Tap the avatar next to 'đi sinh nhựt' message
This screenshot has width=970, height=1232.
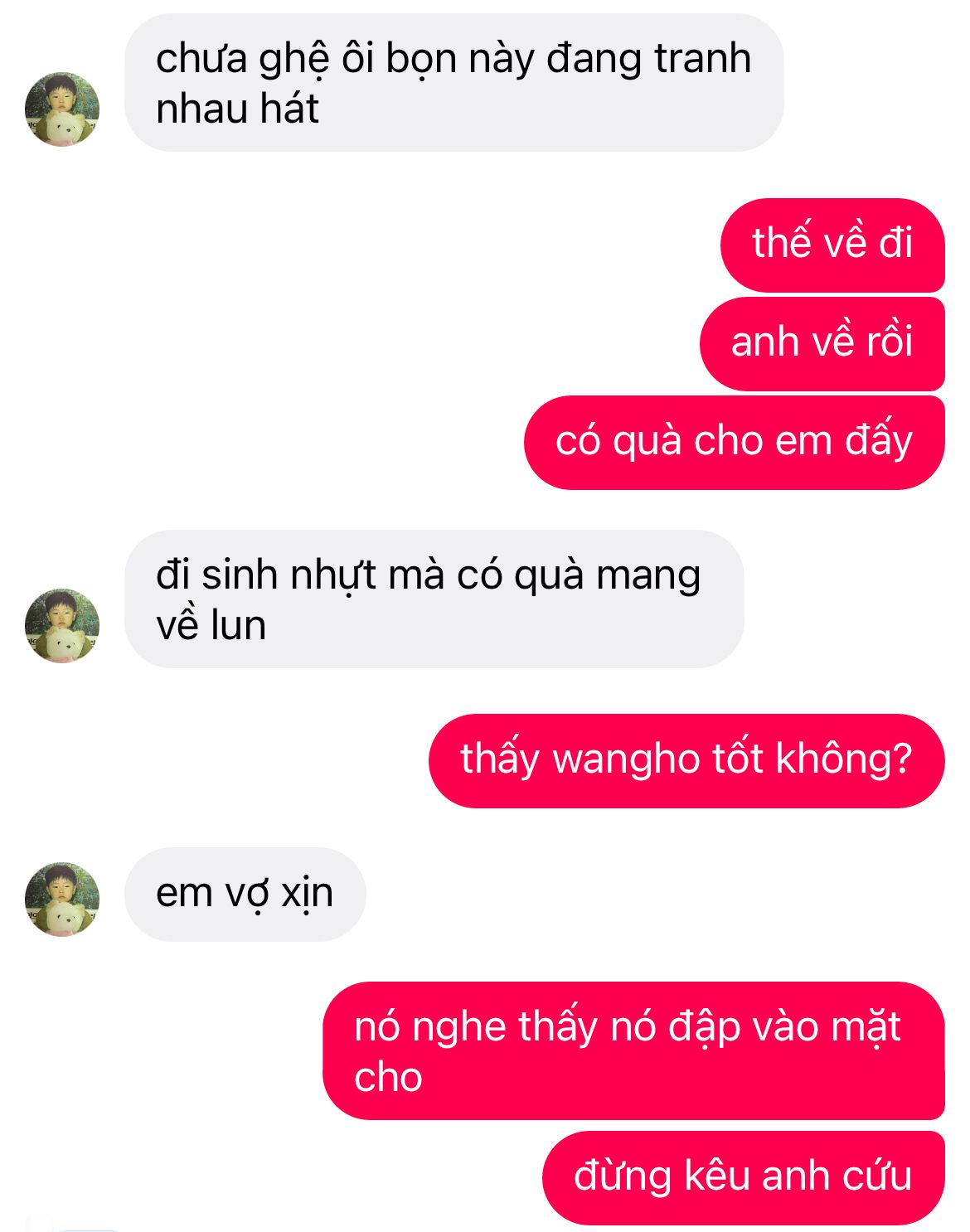[62, 625]
